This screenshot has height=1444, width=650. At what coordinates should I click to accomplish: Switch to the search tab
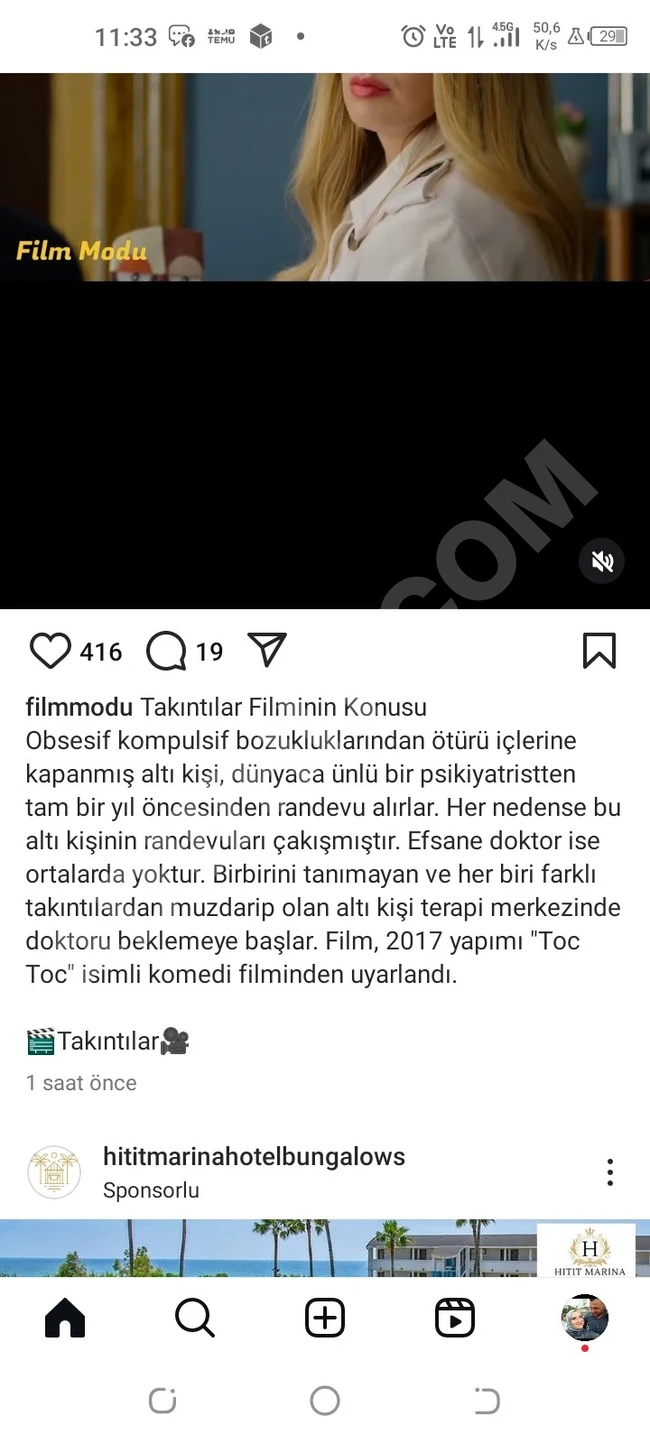click(x=195, y=1319)
